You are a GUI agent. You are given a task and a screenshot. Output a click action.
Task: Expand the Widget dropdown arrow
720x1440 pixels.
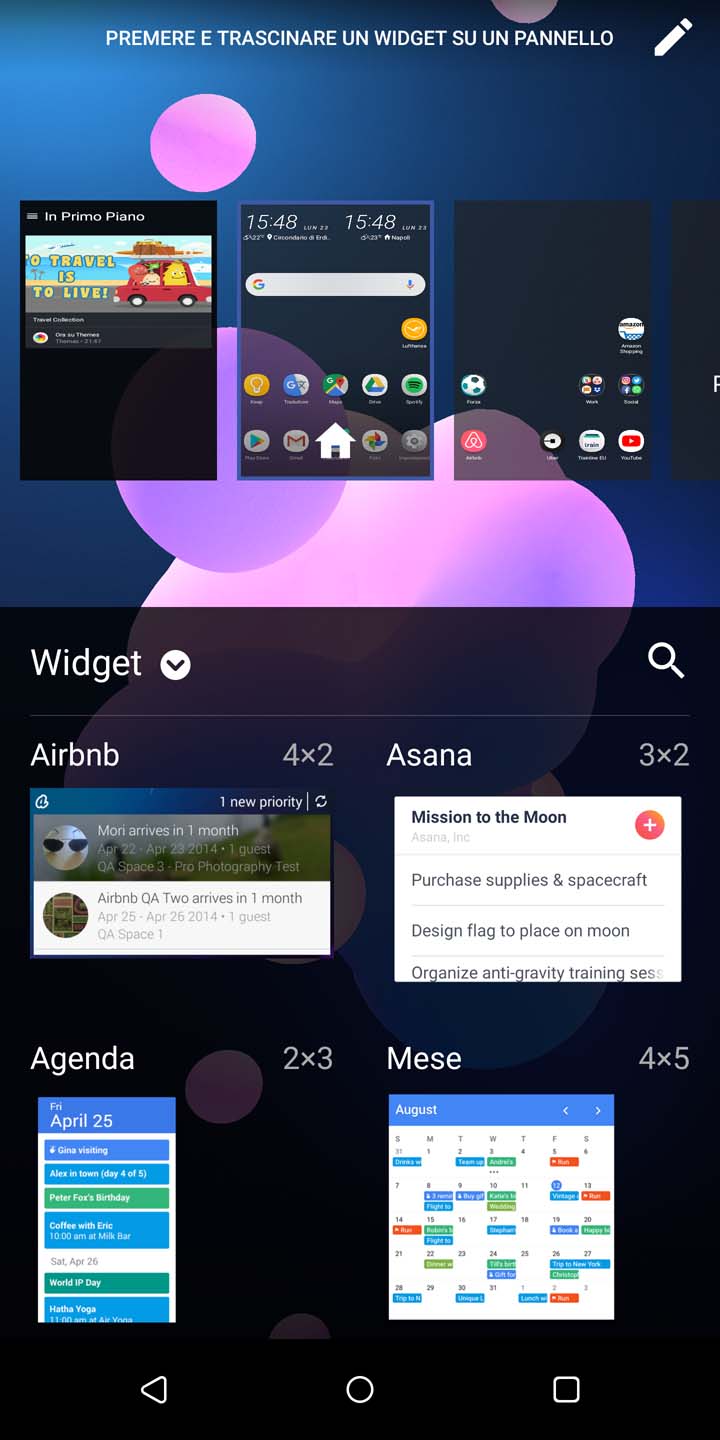click(176, 665)
